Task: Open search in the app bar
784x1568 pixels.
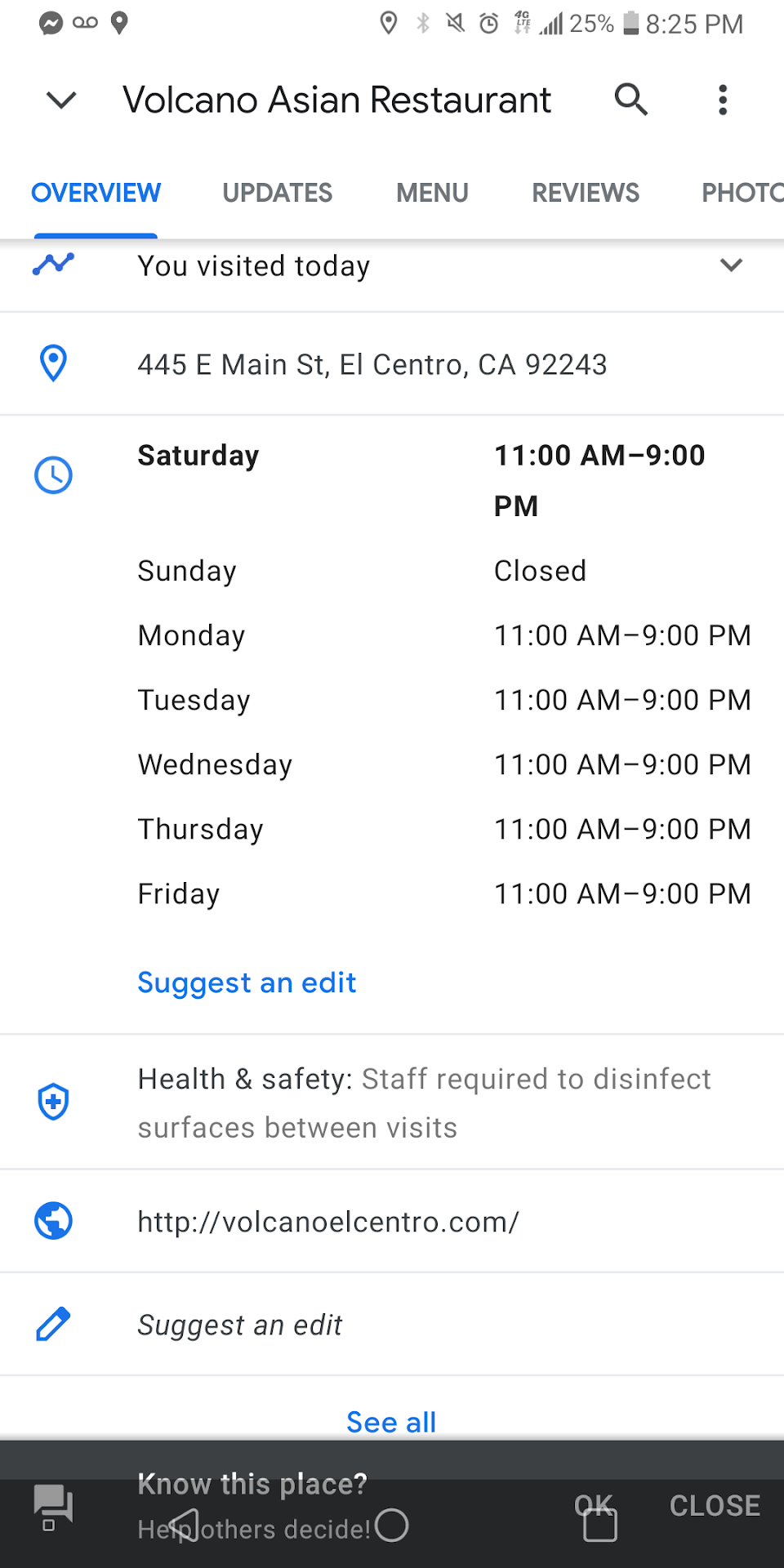Action: (x=630, y=100)
